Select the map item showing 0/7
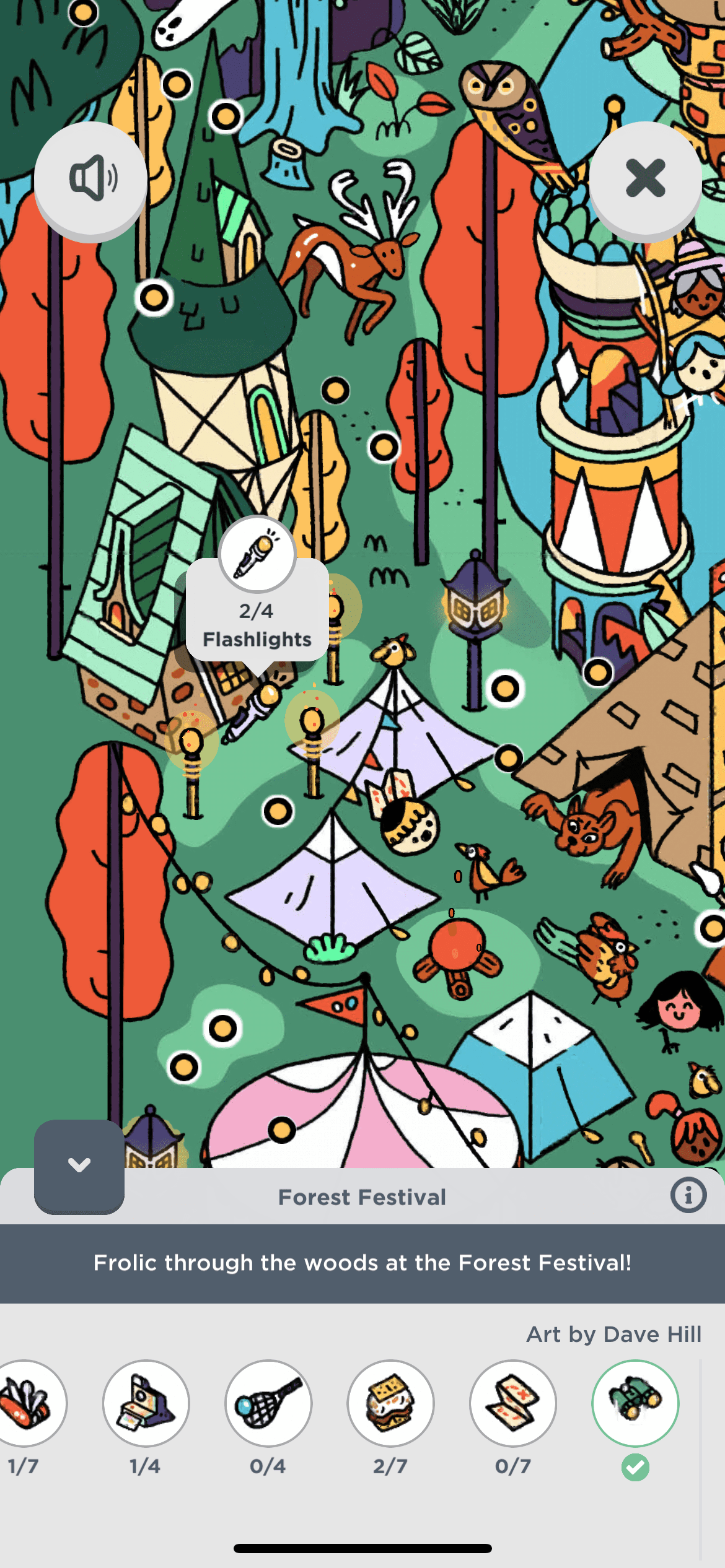 pyautogui.click(x=512, y=1403)
